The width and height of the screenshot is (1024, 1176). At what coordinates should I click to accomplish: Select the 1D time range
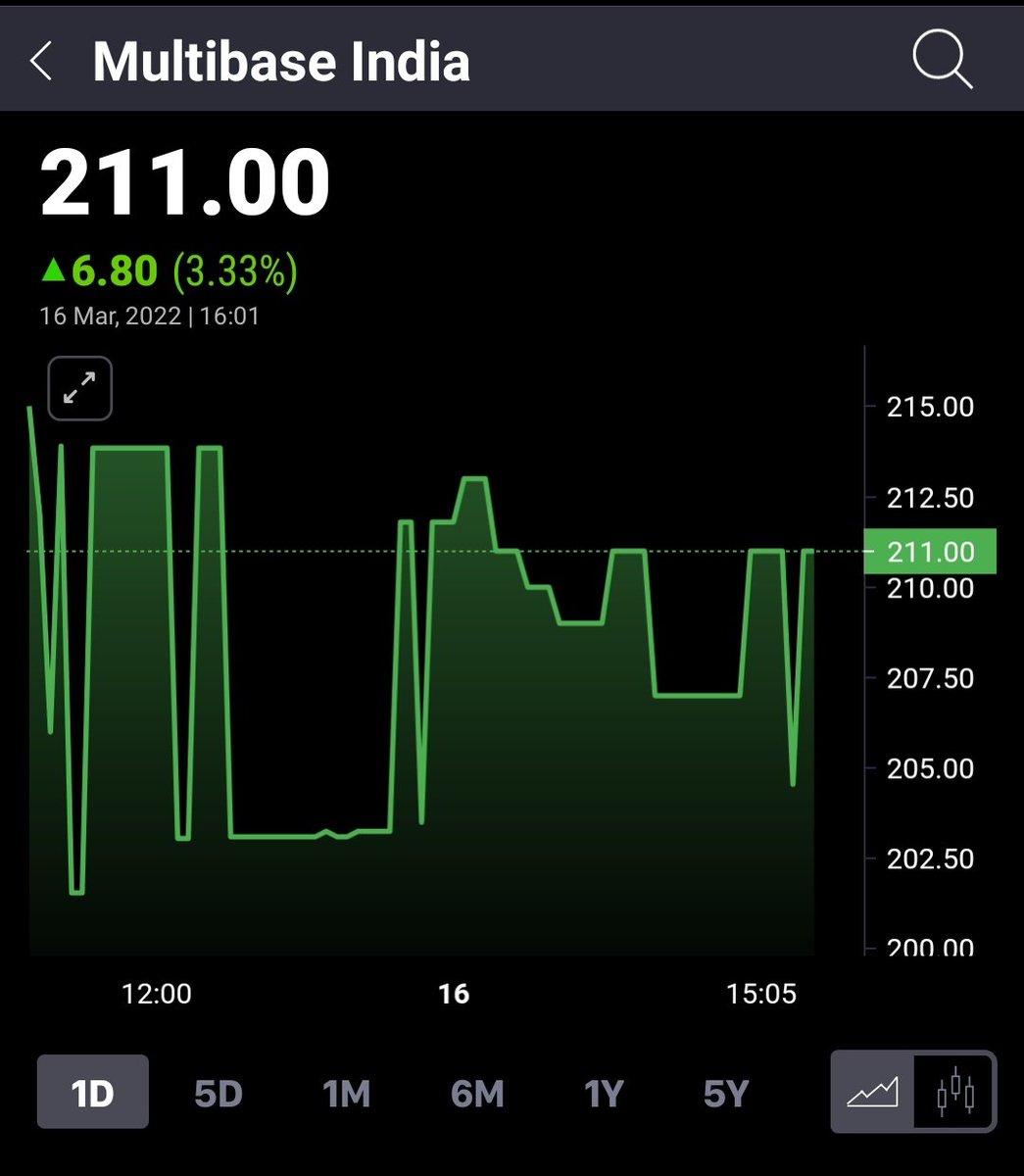pos(93,1092)
